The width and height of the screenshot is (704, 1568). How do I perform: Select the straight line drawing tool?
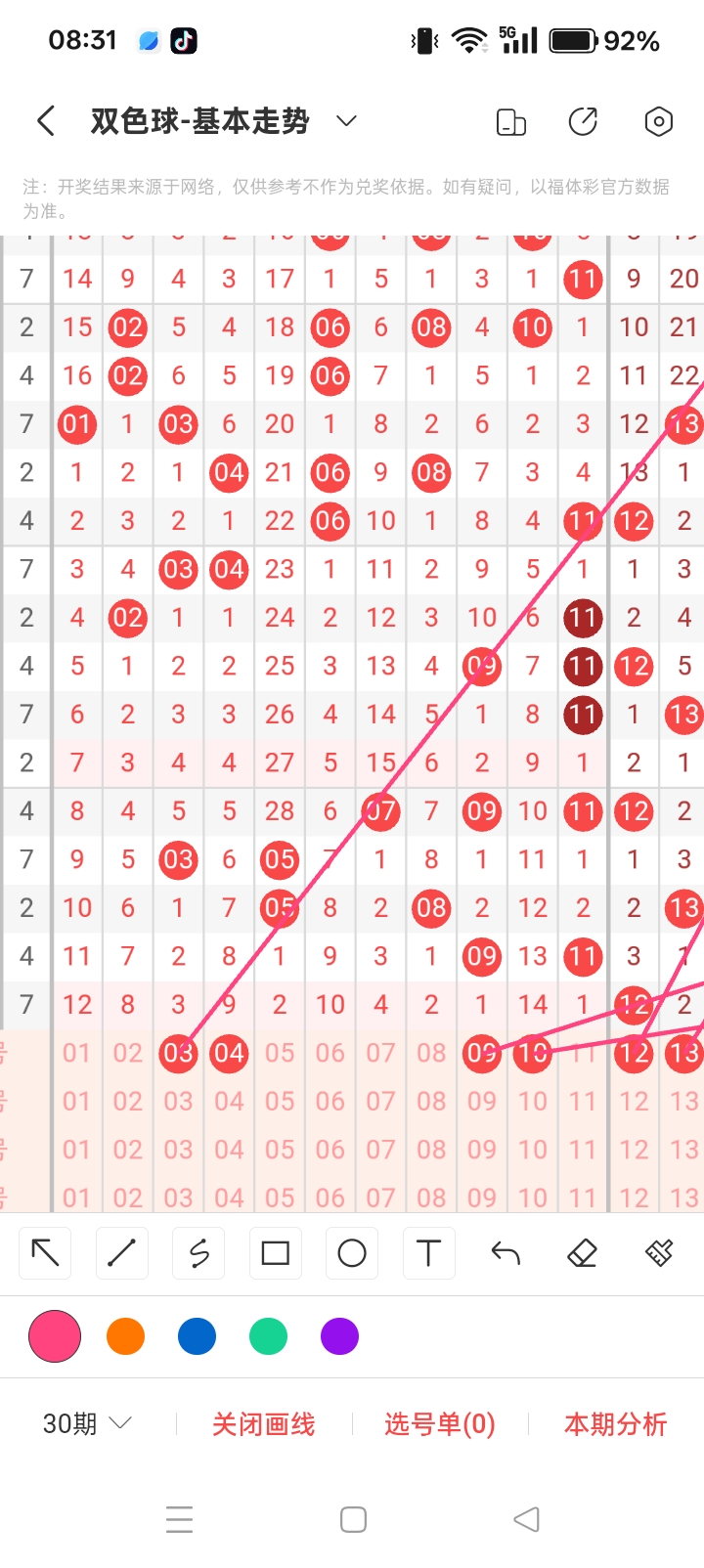[x=122, y=1253]
